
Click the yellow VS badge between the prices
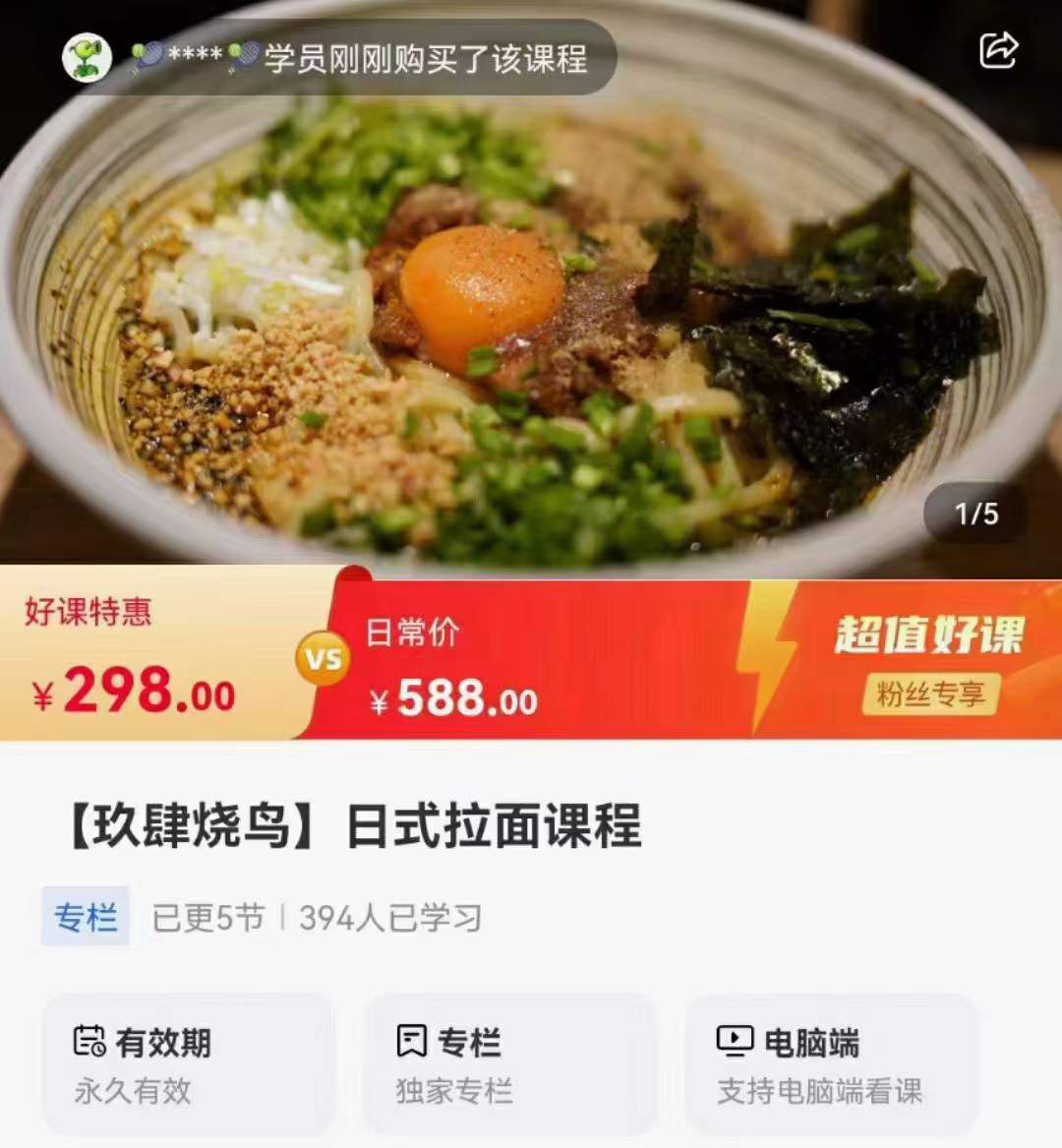(324, 657)
